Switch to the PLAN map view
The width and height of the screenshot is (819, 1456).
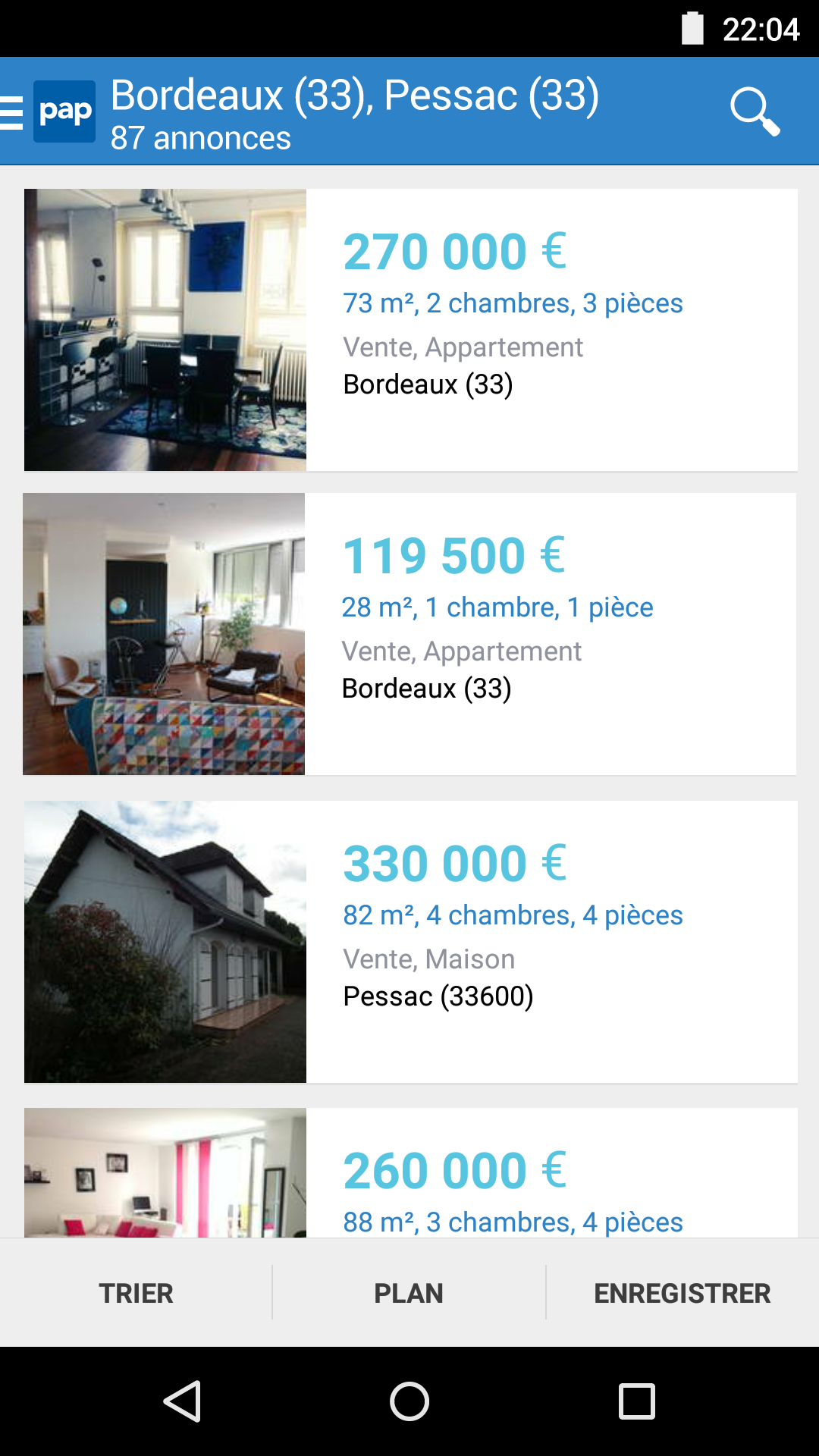(x=409, y=1293)
